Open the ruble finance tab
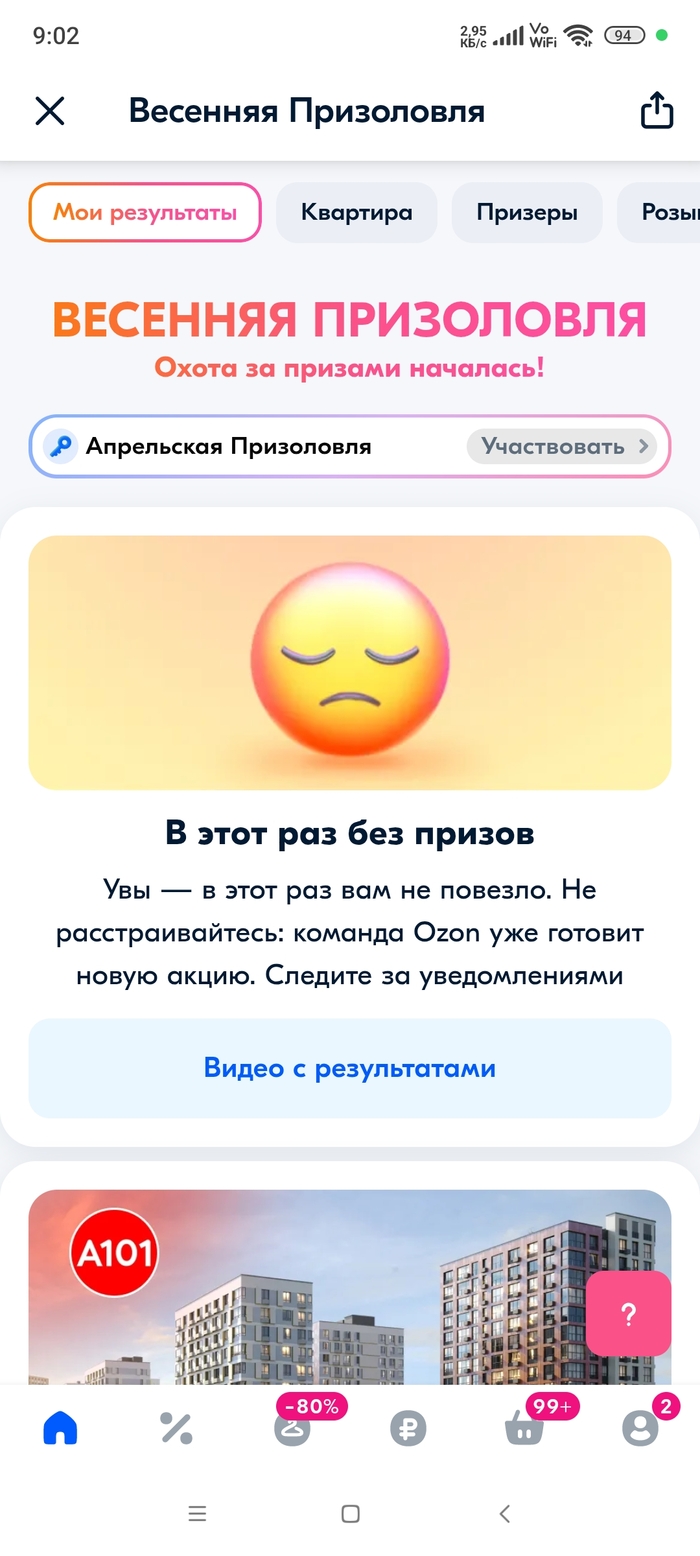This screenshot has width=700, height=1556. tap(408, 1428)
